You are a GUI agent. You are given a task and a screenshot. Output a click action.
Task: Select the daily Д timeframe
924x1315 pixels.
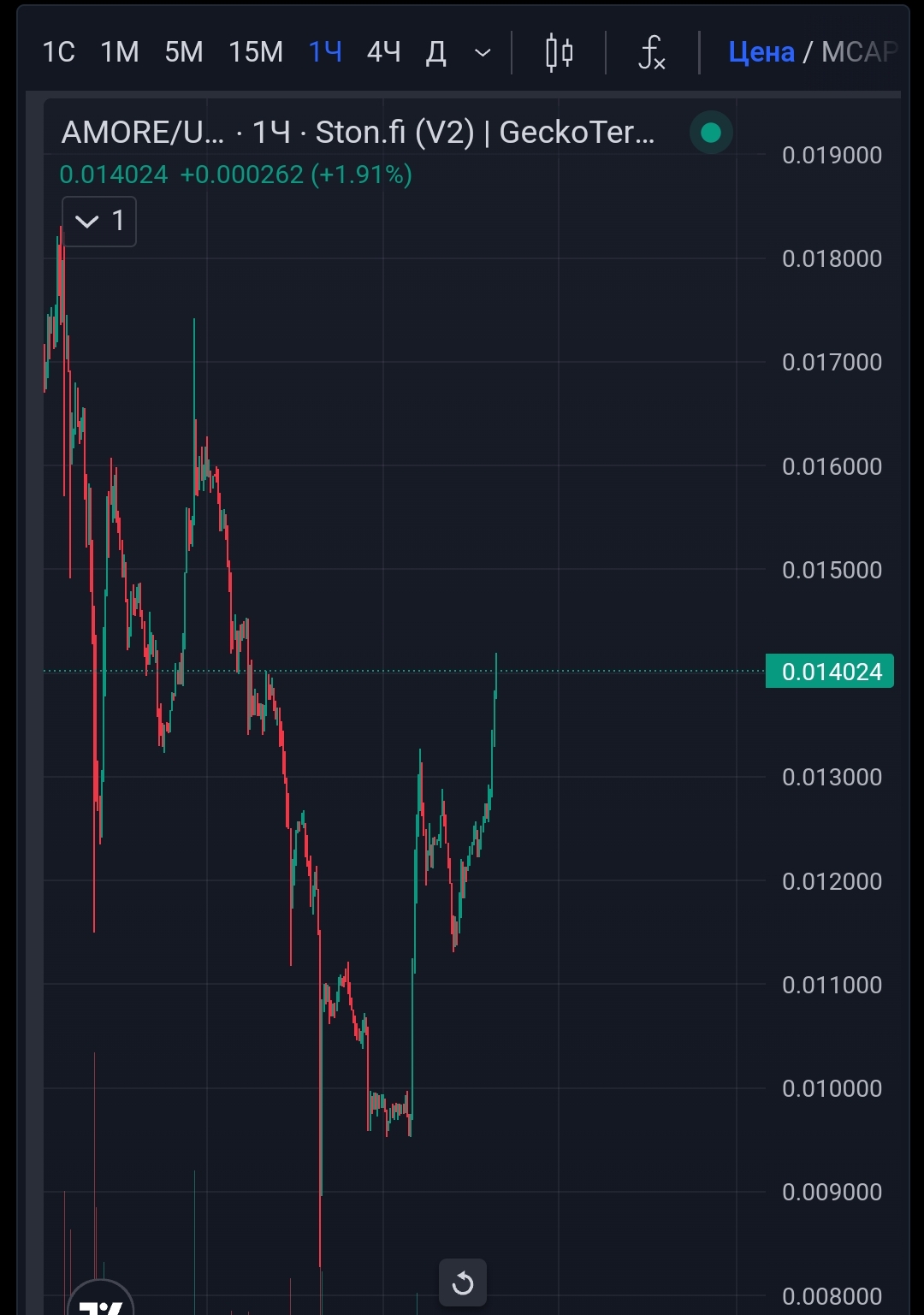tap(436, 52)
